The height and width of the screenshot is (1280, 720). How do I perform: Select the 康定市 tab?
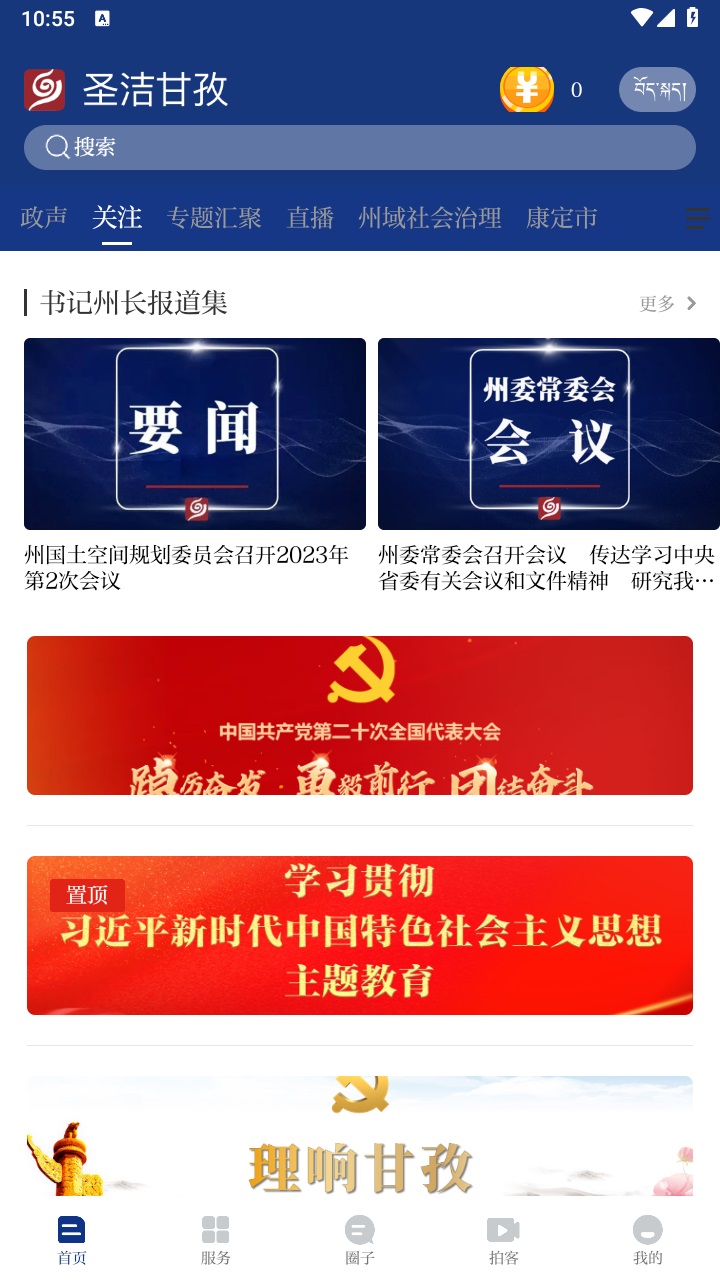pos(560,217)
